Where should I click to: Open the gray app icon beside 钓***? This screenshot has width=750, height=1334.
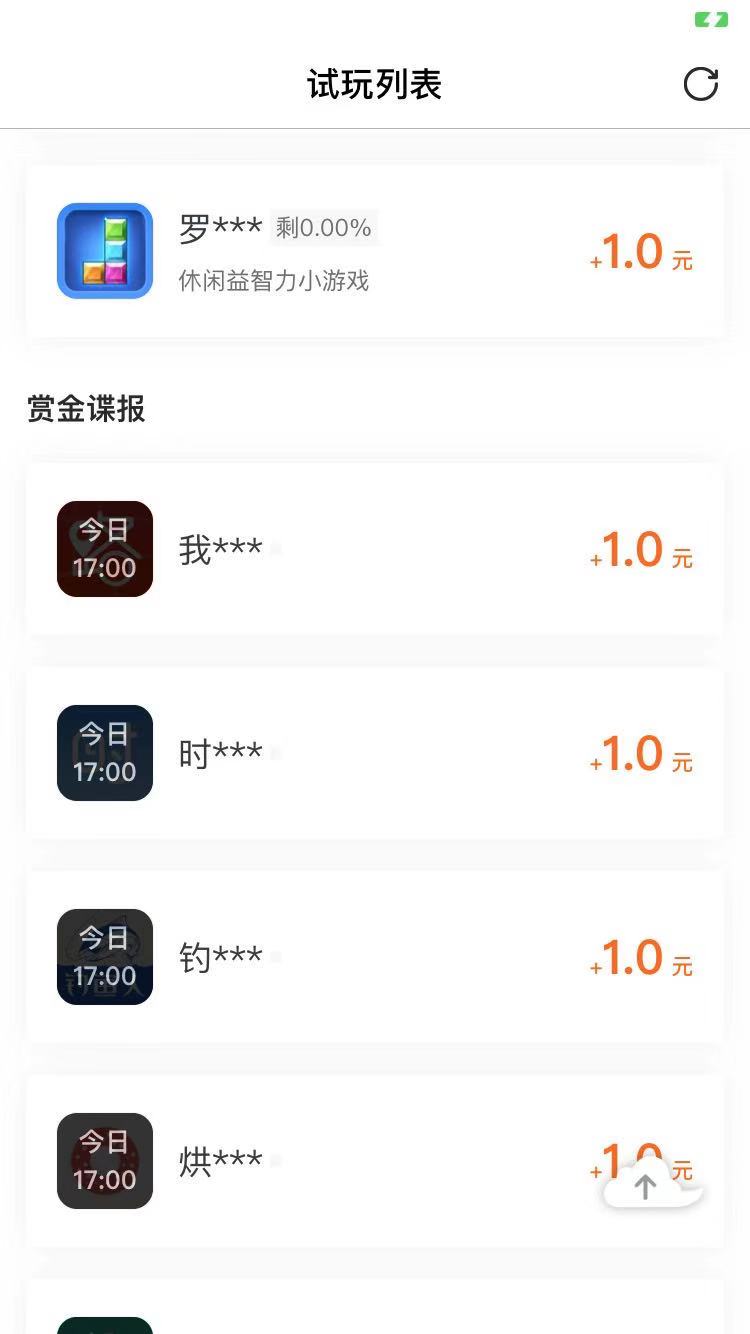pyautogui.click(x=105, y=957)
